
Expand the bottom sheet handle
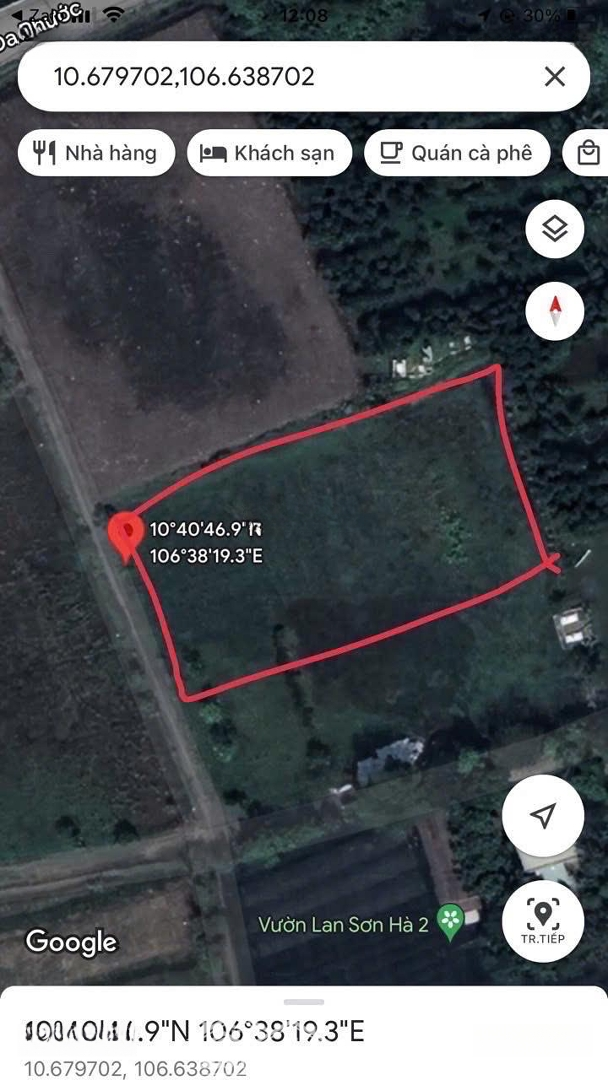click(x=304, y=1001)
